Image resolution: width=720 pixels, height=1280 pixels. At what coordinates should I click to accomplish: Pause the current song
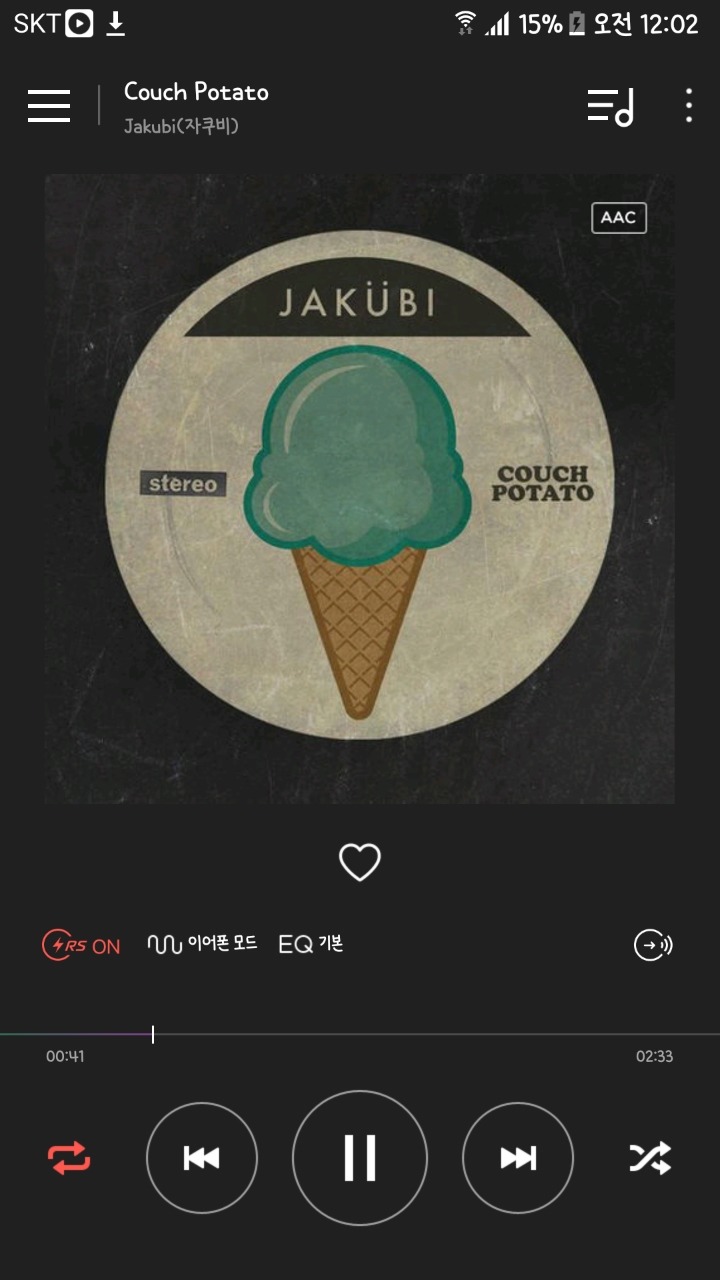pyautogui.click(x=360, y=1158)
